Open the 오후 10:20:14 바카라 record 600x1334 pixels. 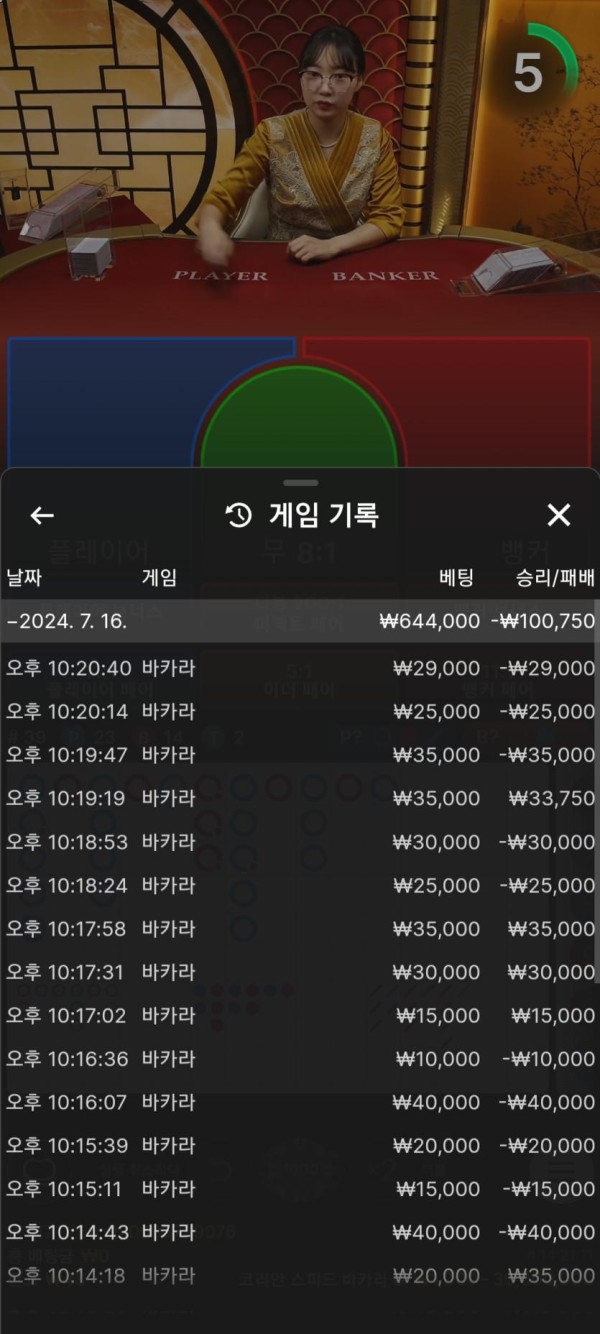300,711
